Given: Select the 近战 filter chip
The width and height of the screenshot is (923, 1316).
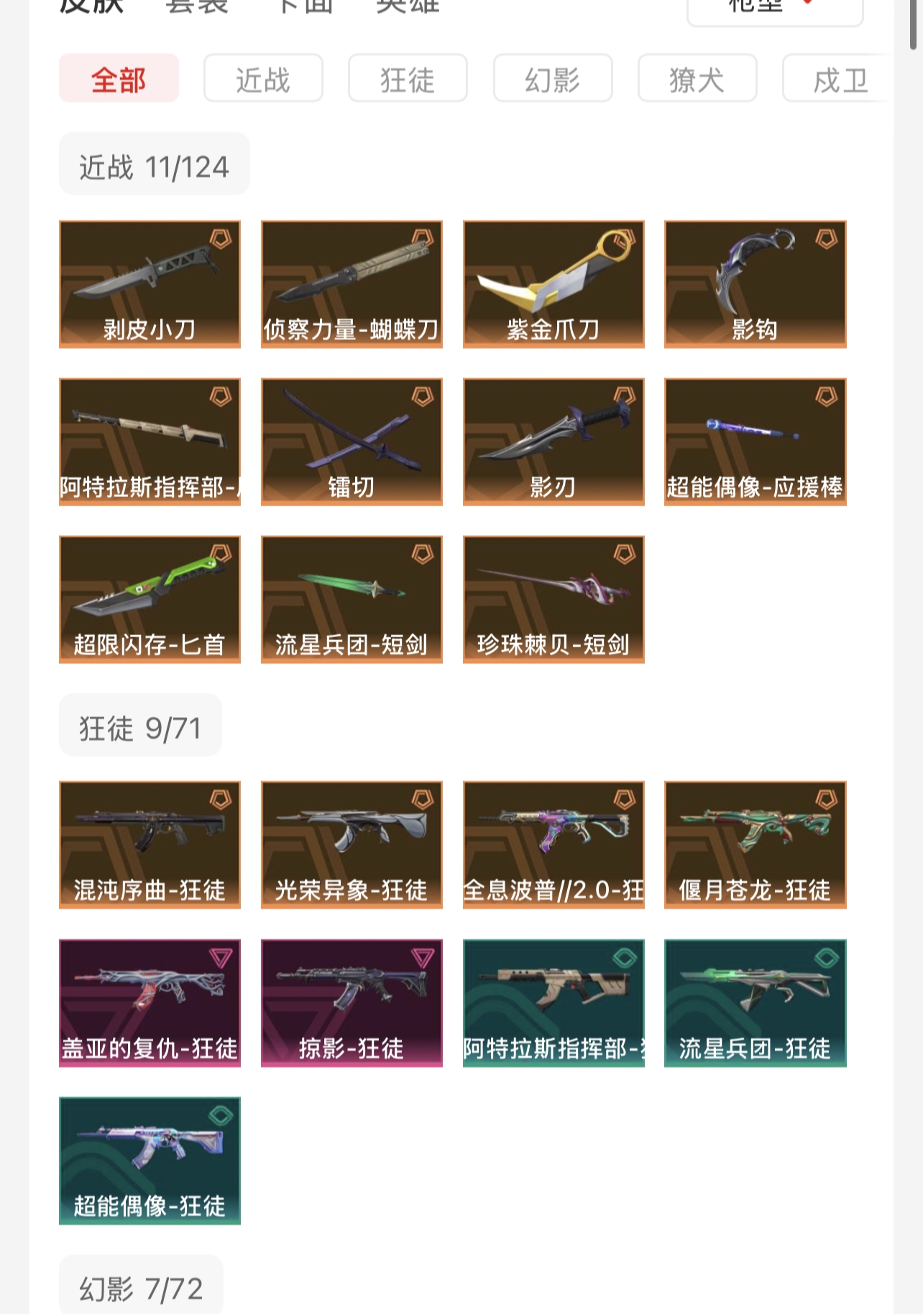Looking at the screenshot, I should tap(263, 78).
